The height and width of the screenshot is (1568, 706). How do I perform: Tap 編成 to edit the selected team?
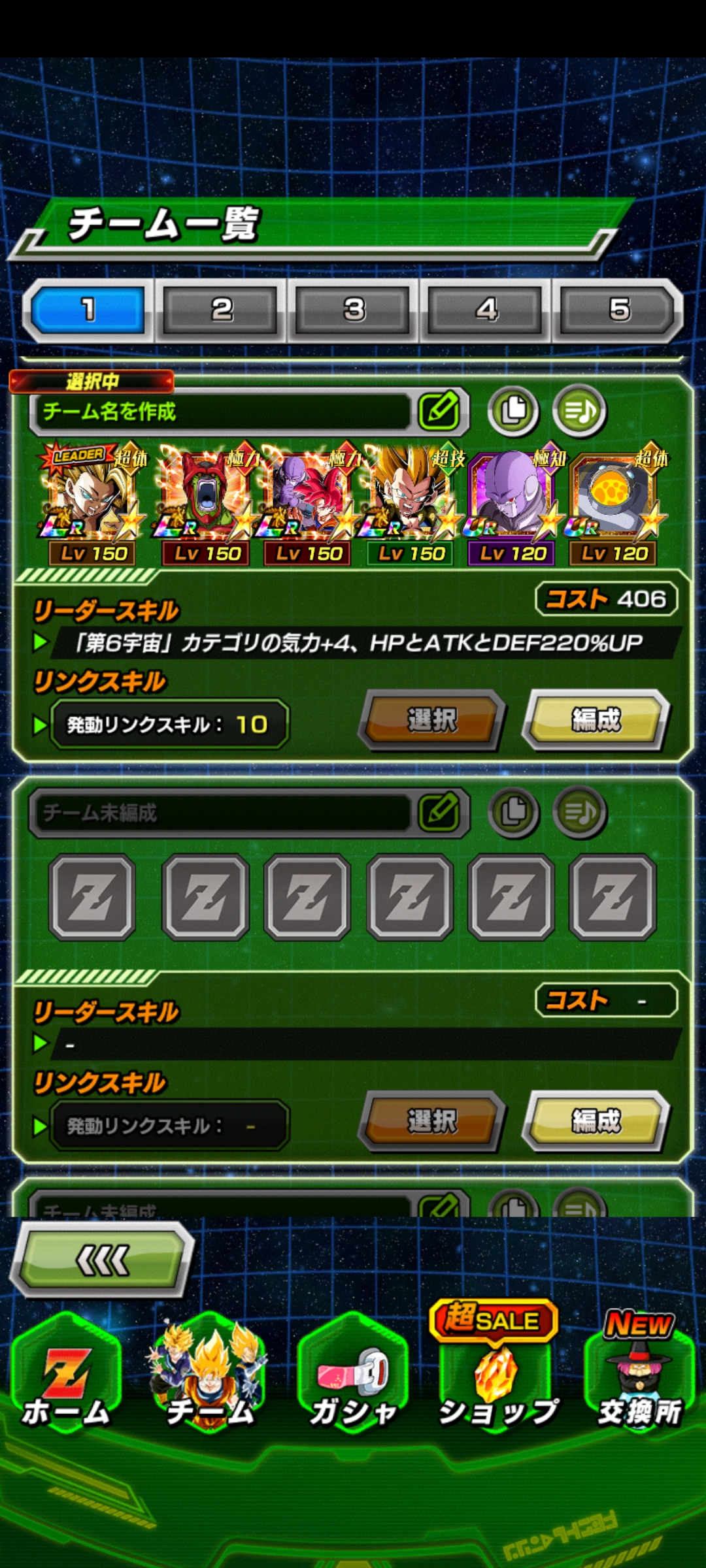click(596, 719)
